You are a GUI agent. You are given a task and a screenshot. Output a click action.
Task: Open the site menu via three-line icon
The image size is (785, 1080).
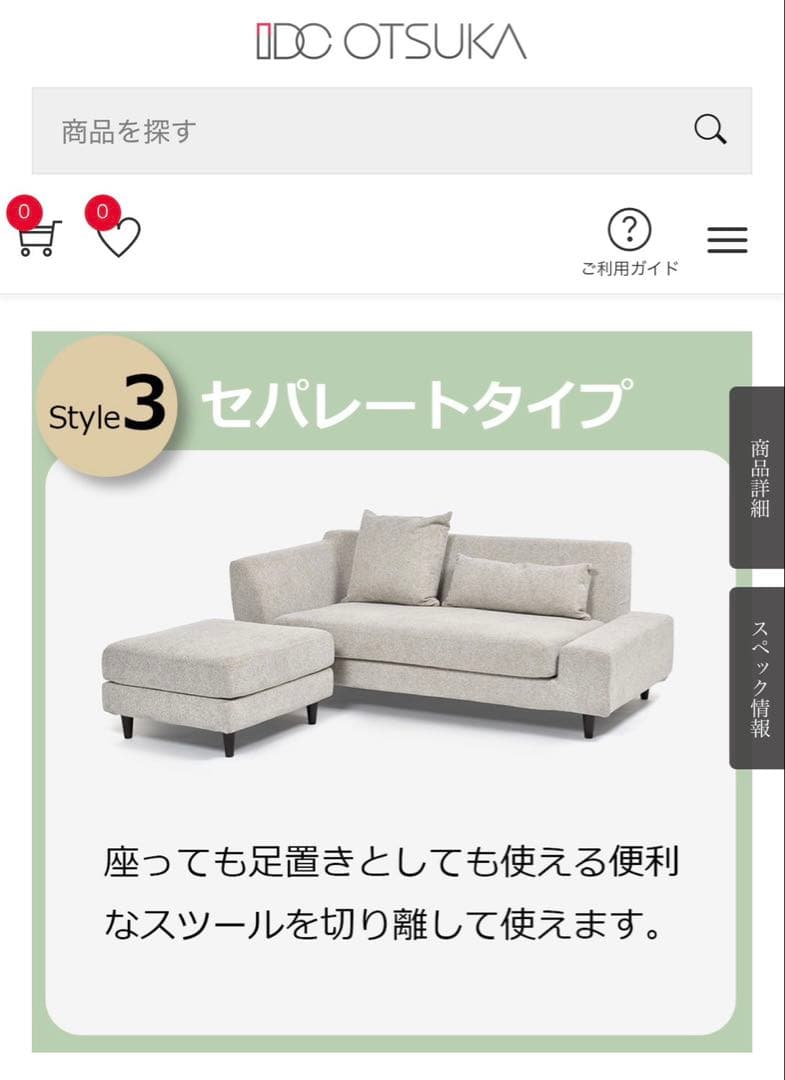727,241
